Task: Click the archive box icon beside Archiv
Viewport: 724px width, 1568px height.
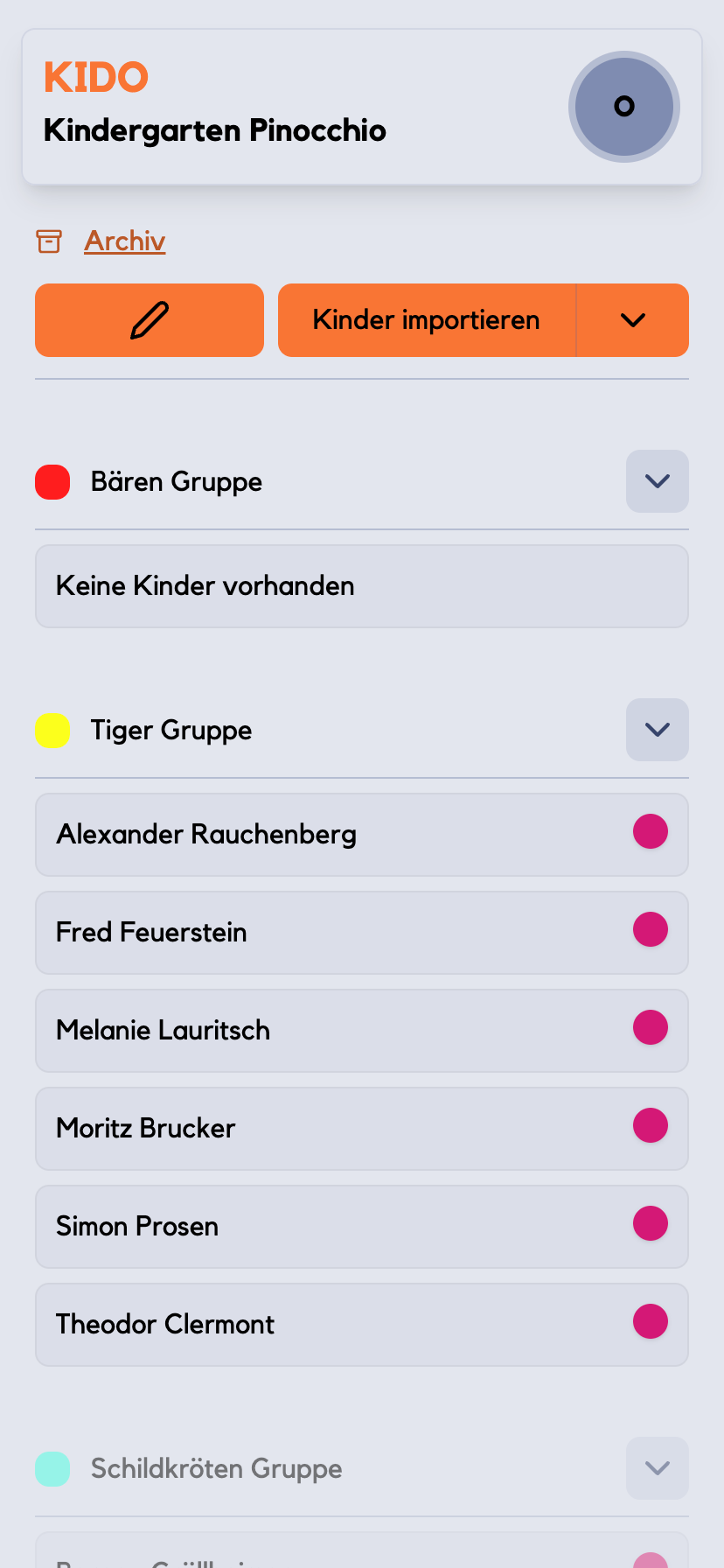Action: [x=50, y=241]
